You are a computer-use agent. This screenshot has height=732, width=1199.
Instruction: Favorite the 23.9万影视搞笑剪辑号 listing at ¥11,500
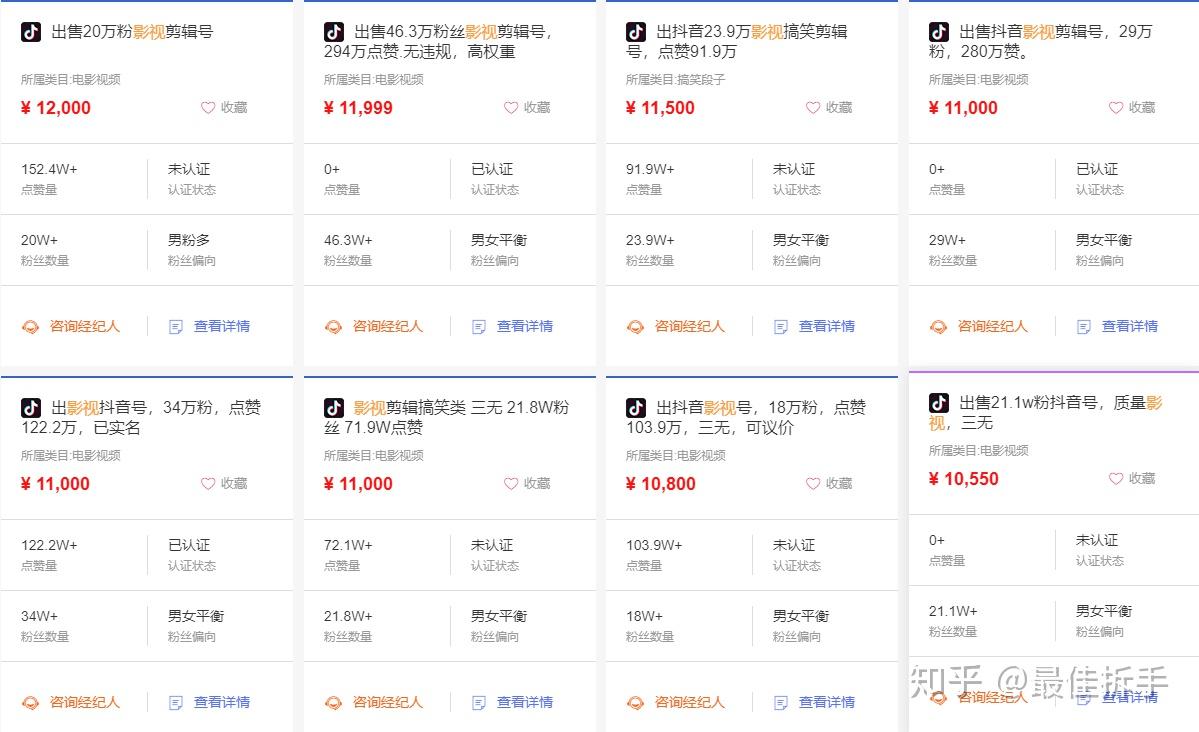click(829, 108)
